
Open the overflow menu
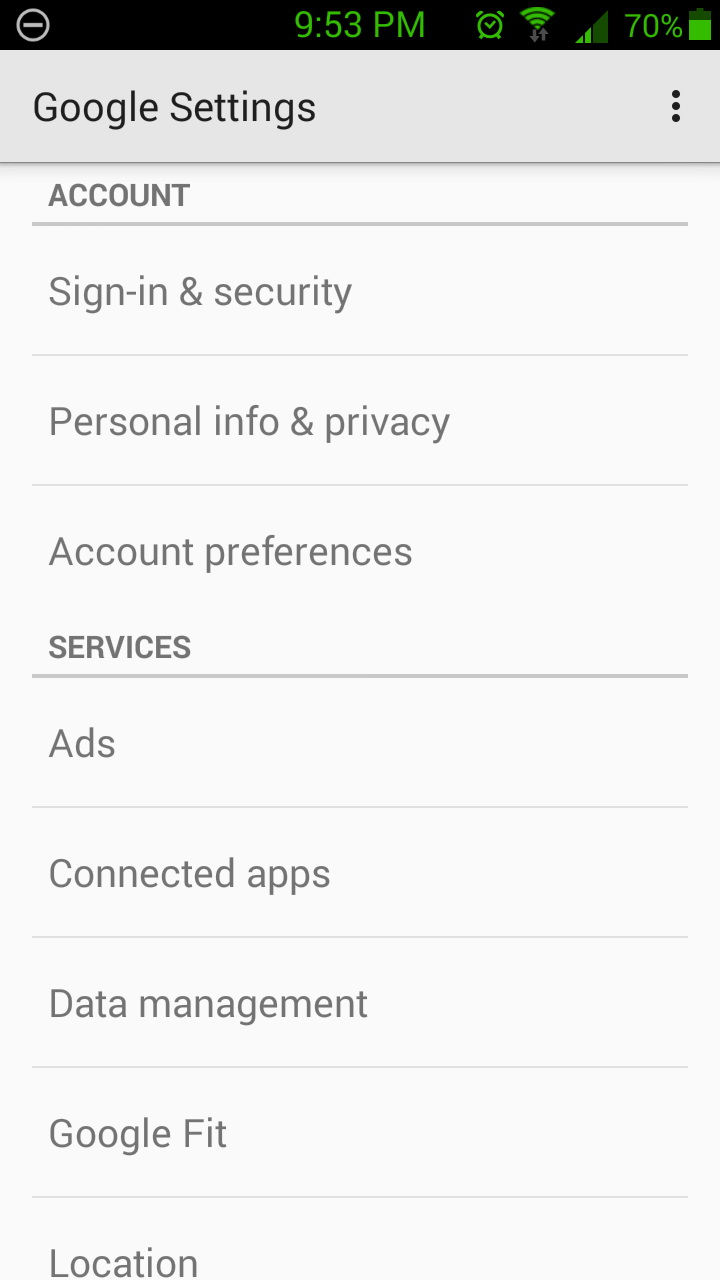click(676, 107)
